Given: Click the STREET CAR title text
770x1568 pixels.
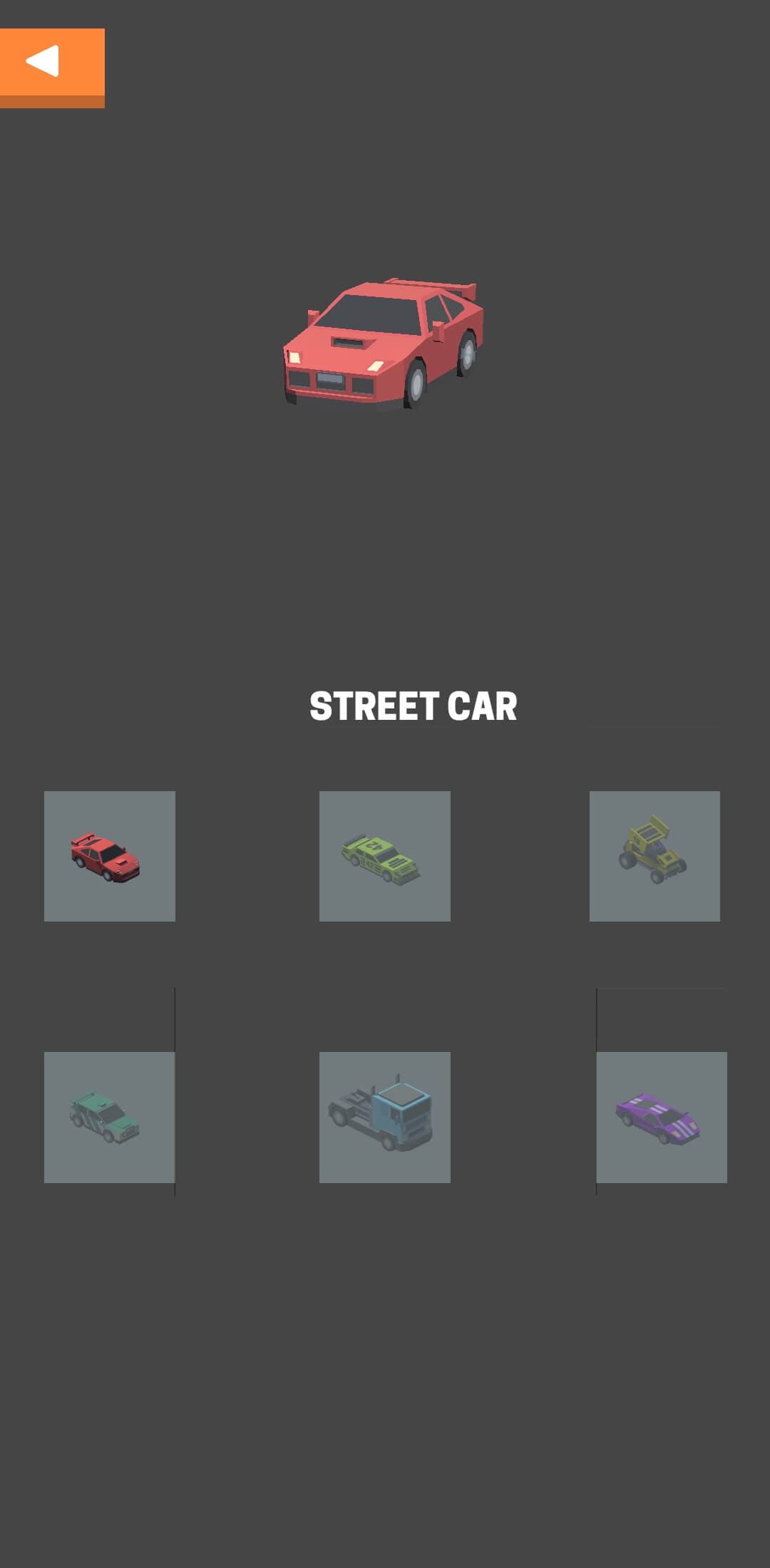Looking at the screenshot, I should tap(414, 704).
